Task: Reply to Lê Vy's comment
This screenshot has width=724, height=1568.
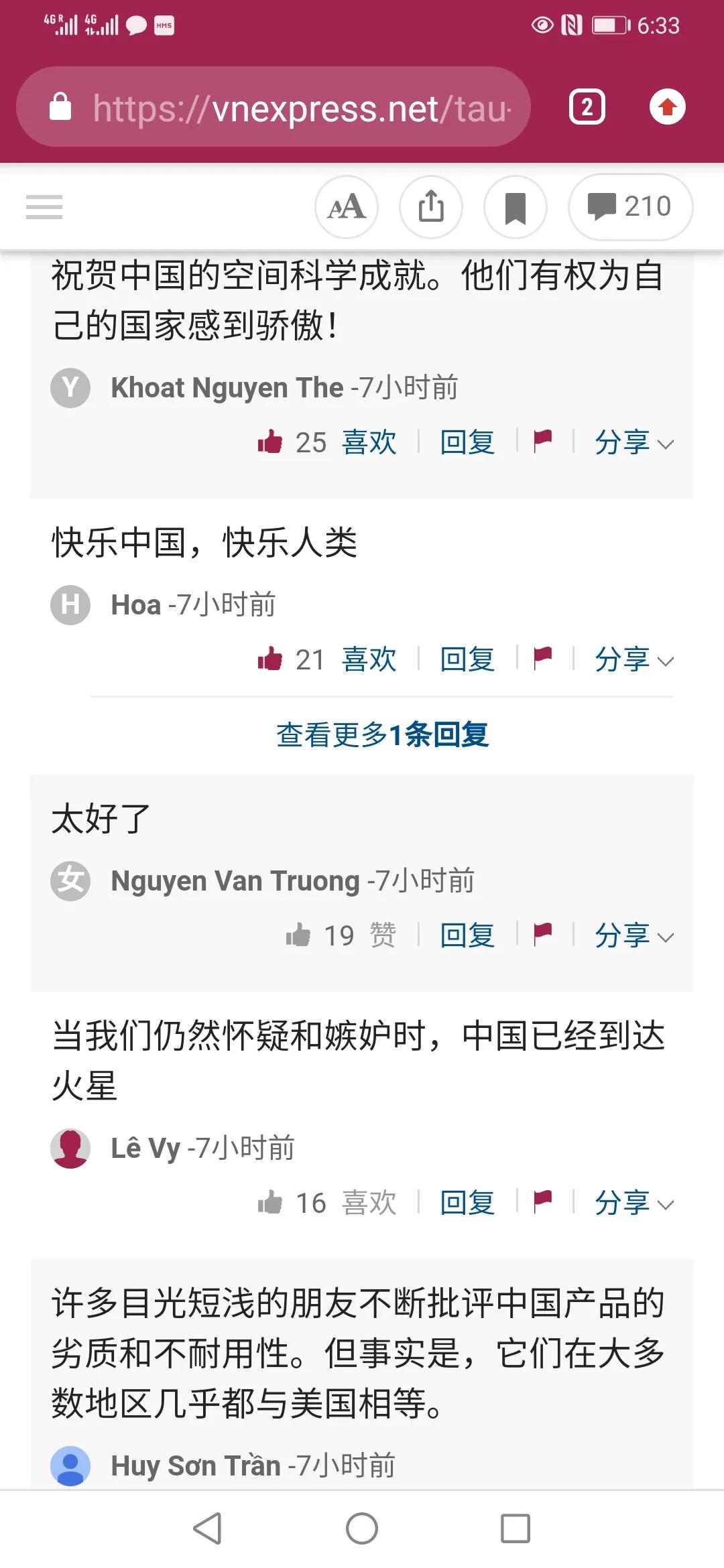Action: (x=467, y=1203)
